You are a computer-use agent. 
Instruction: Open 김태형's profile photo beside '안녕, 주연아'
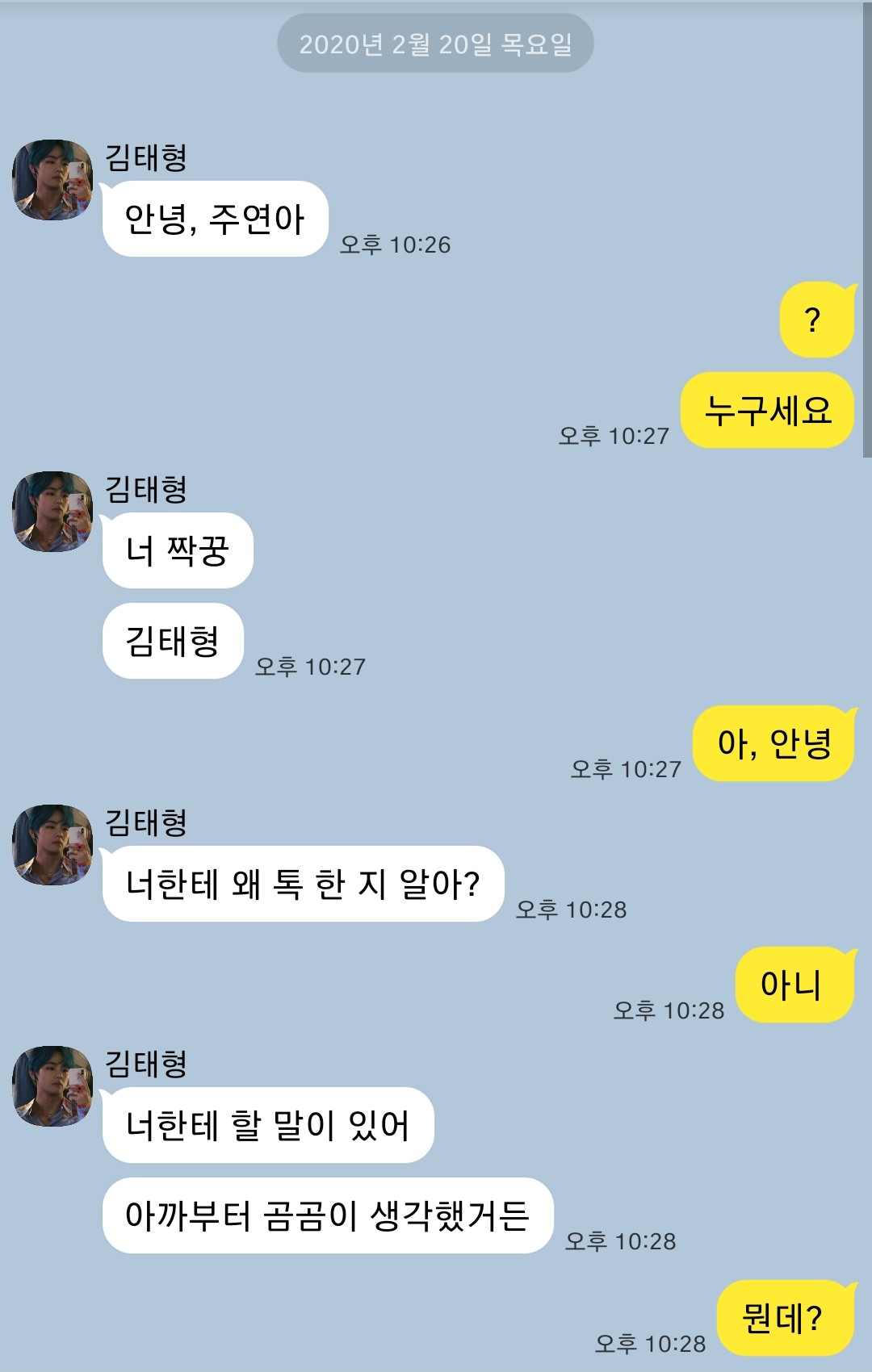click(x=52, y=179)
